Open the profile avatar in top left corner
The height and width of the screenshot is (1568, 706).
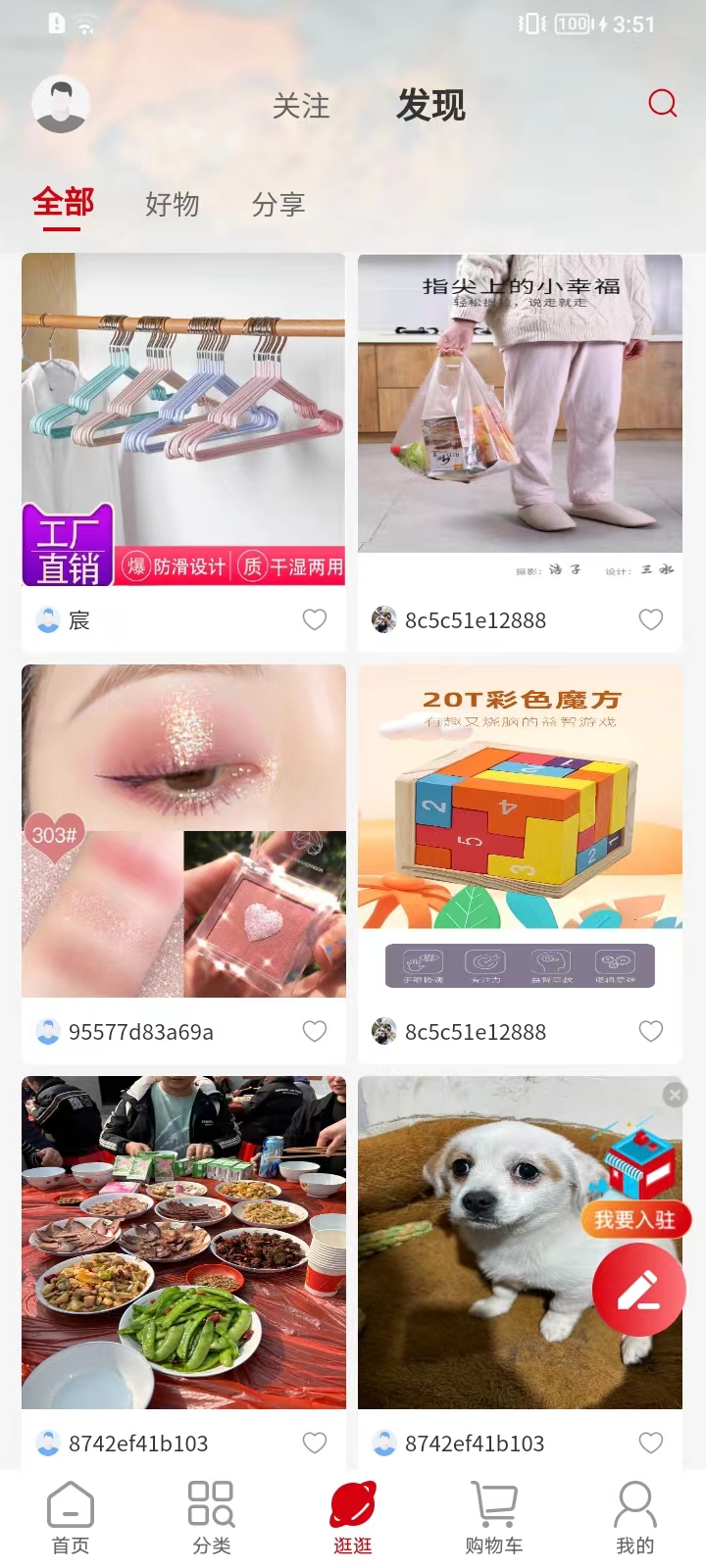click(61, 103)
